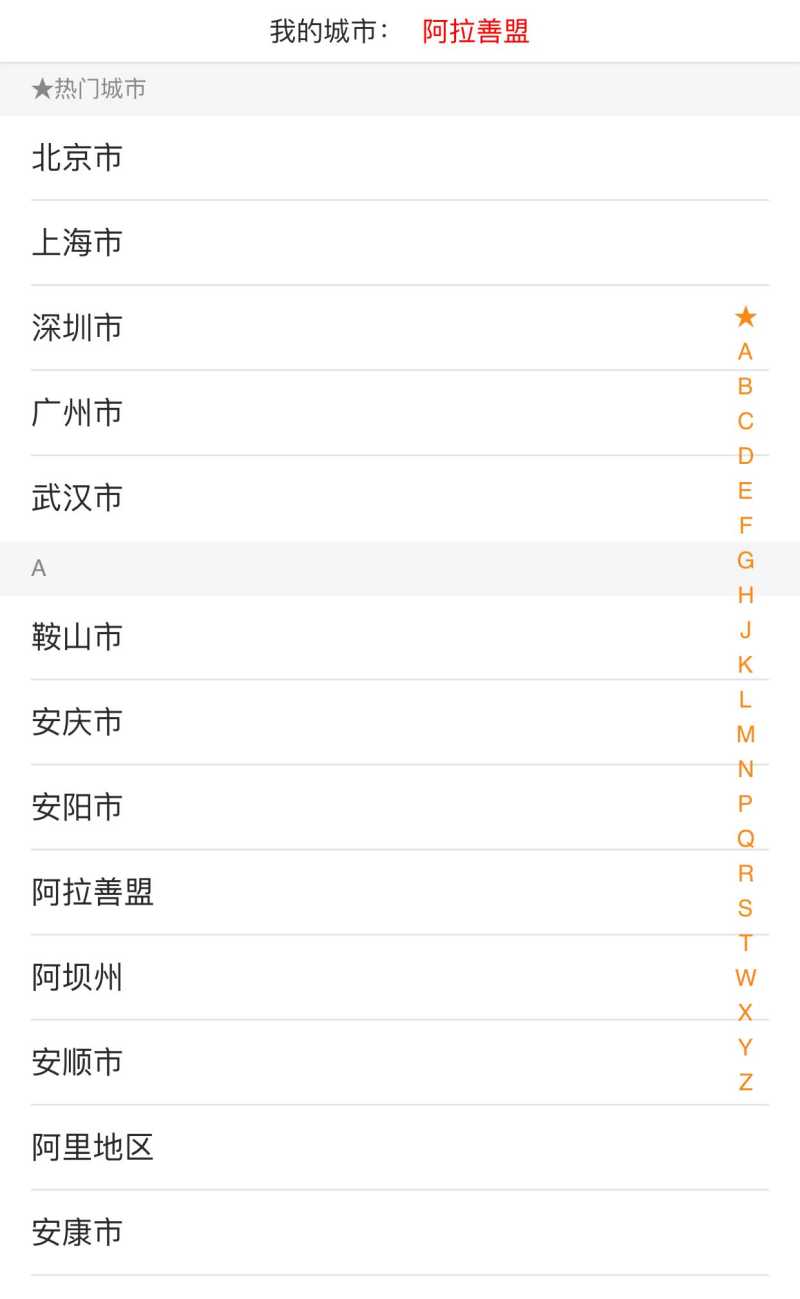The width and height of the screenshot is (800, 1299).
Task: Tap the star icon in the alphabet index
Action: click(x=744, y=317)
